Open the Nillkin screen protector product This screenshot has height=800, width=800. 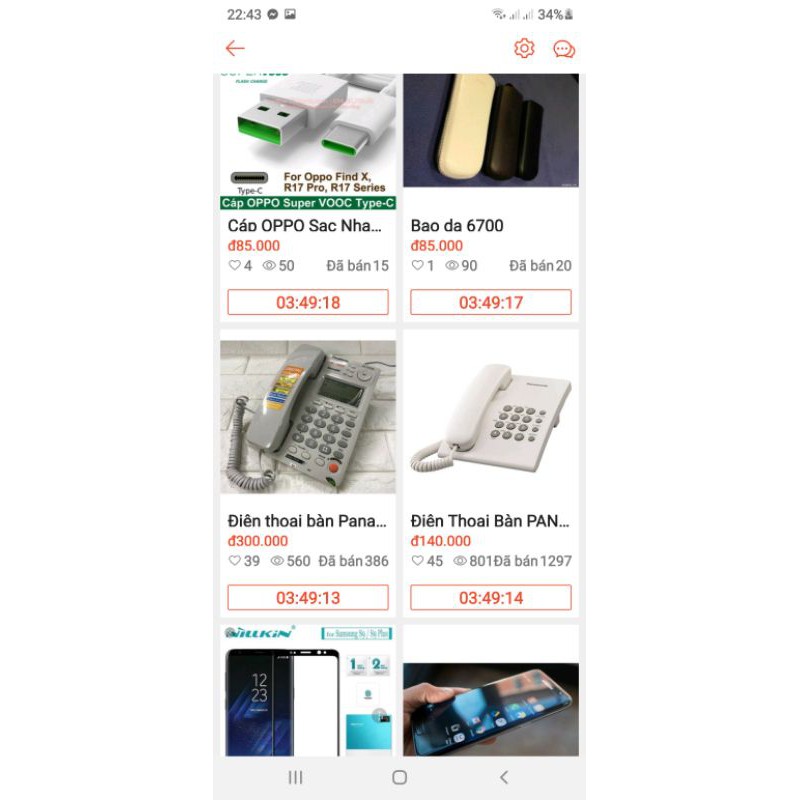[307, 690]
